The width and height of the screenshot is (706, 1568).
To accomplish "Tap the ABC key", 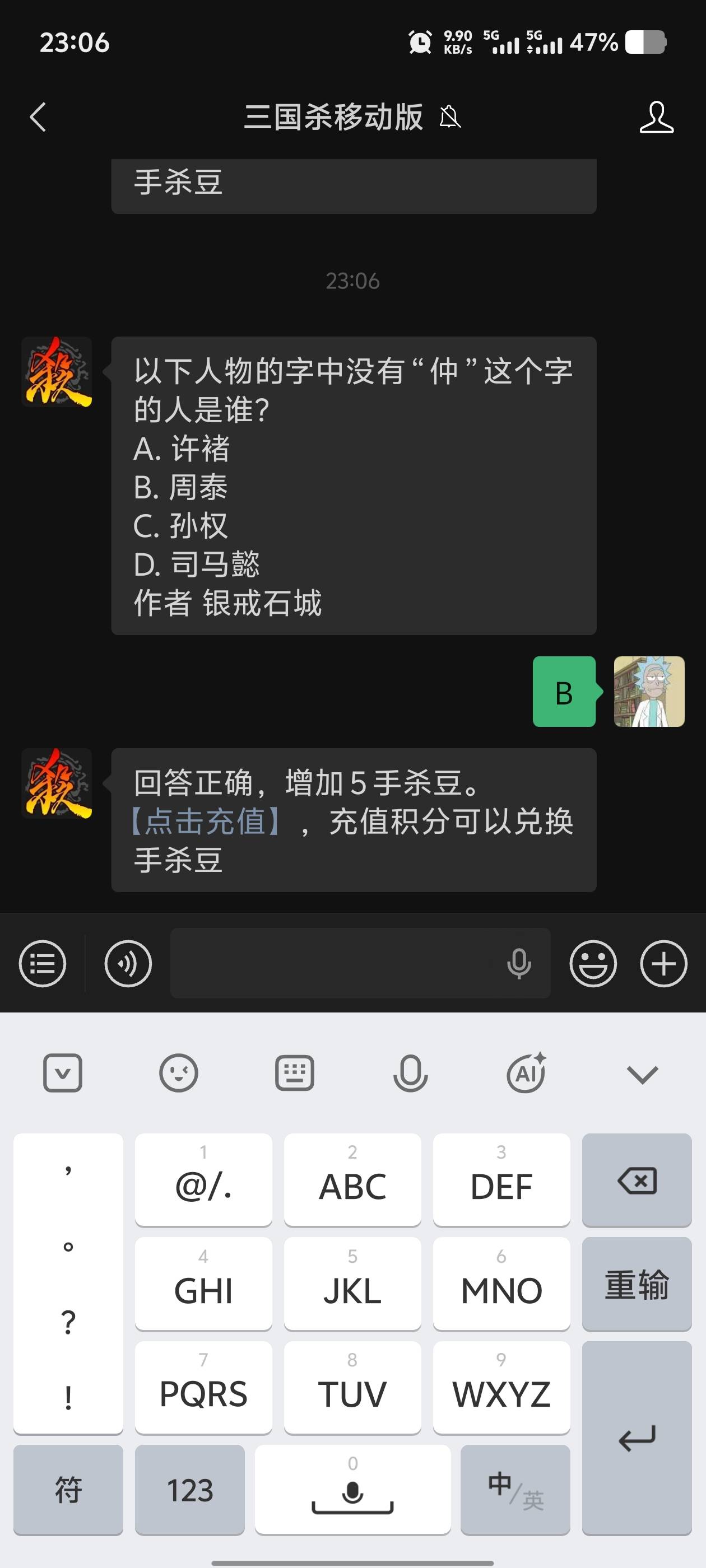I will 352,1180.
